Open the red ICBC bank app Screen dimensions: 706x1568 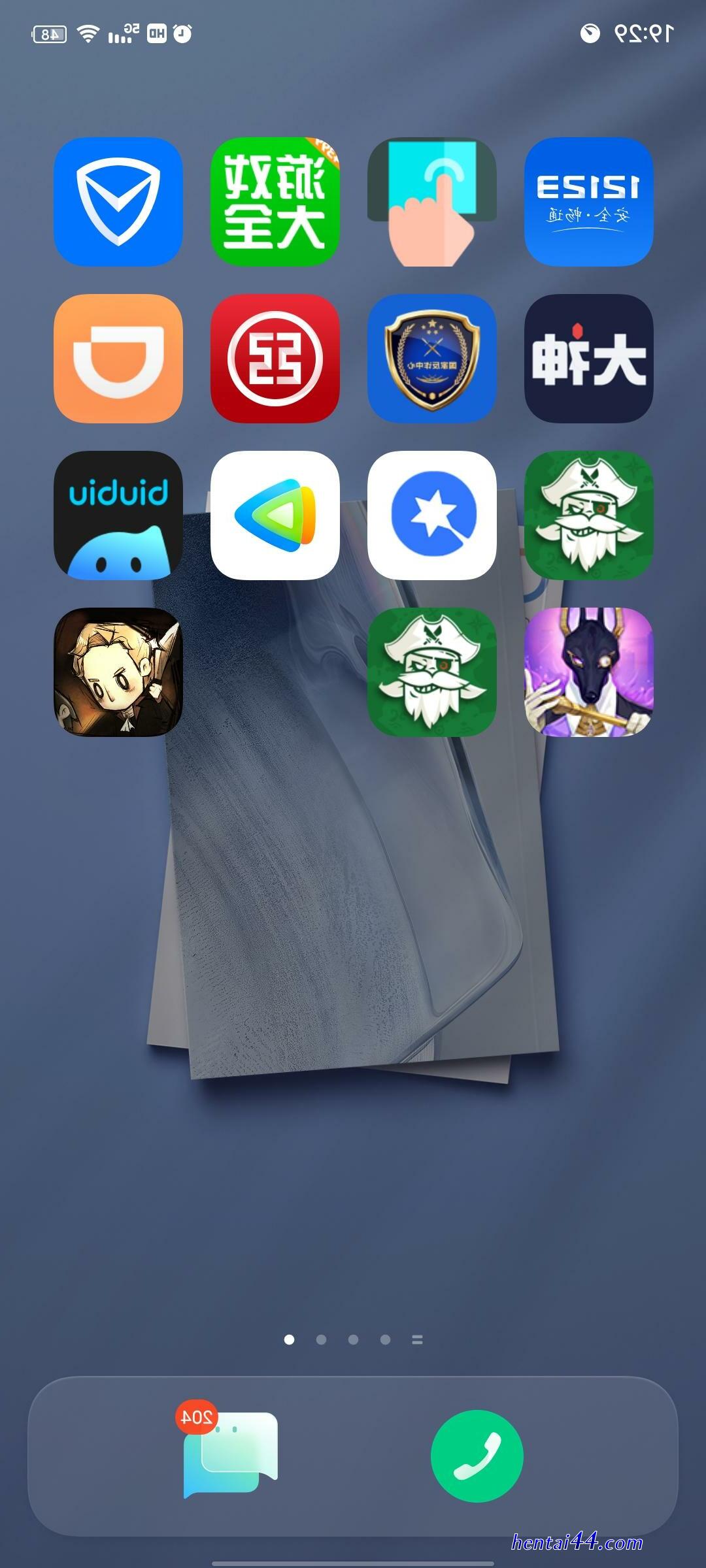point(275,358)
